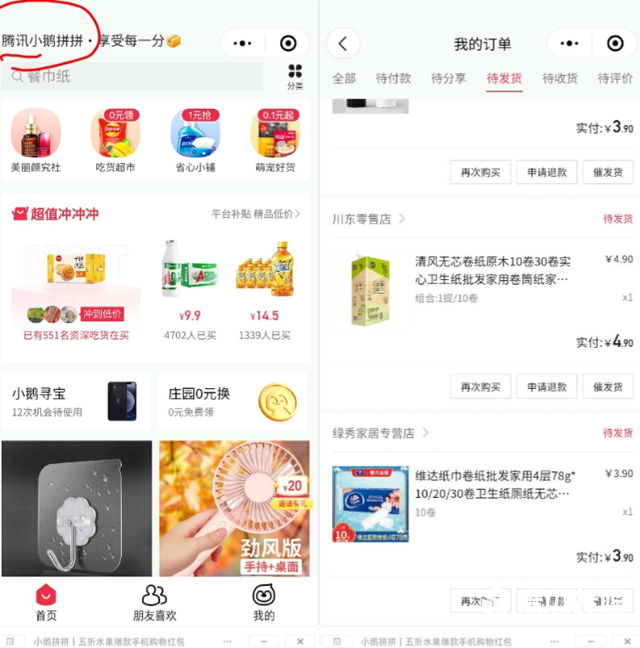Screen dimensions: 640x648
Task: Open the 庄园0元换 card
Action: [x=234, y=401]
